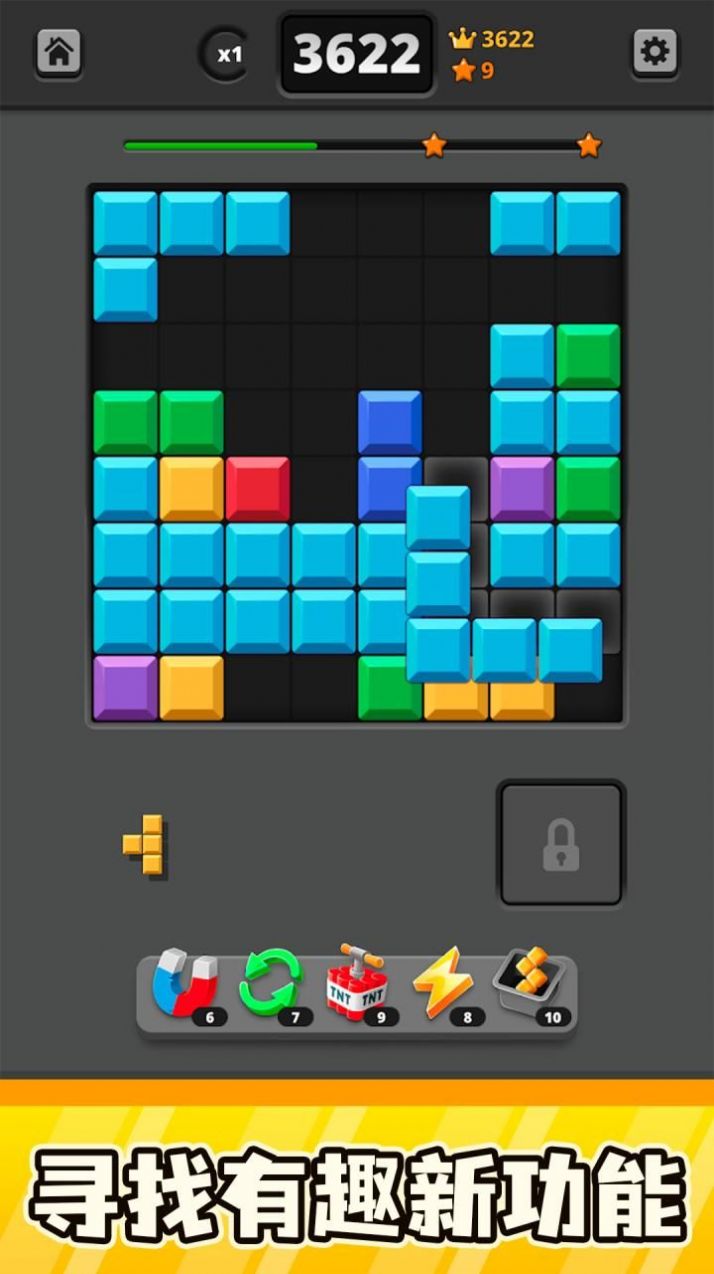Open the settings gear
Image resolution: width=714 pixels, height=1274 pixels.
tap(655, 51)
